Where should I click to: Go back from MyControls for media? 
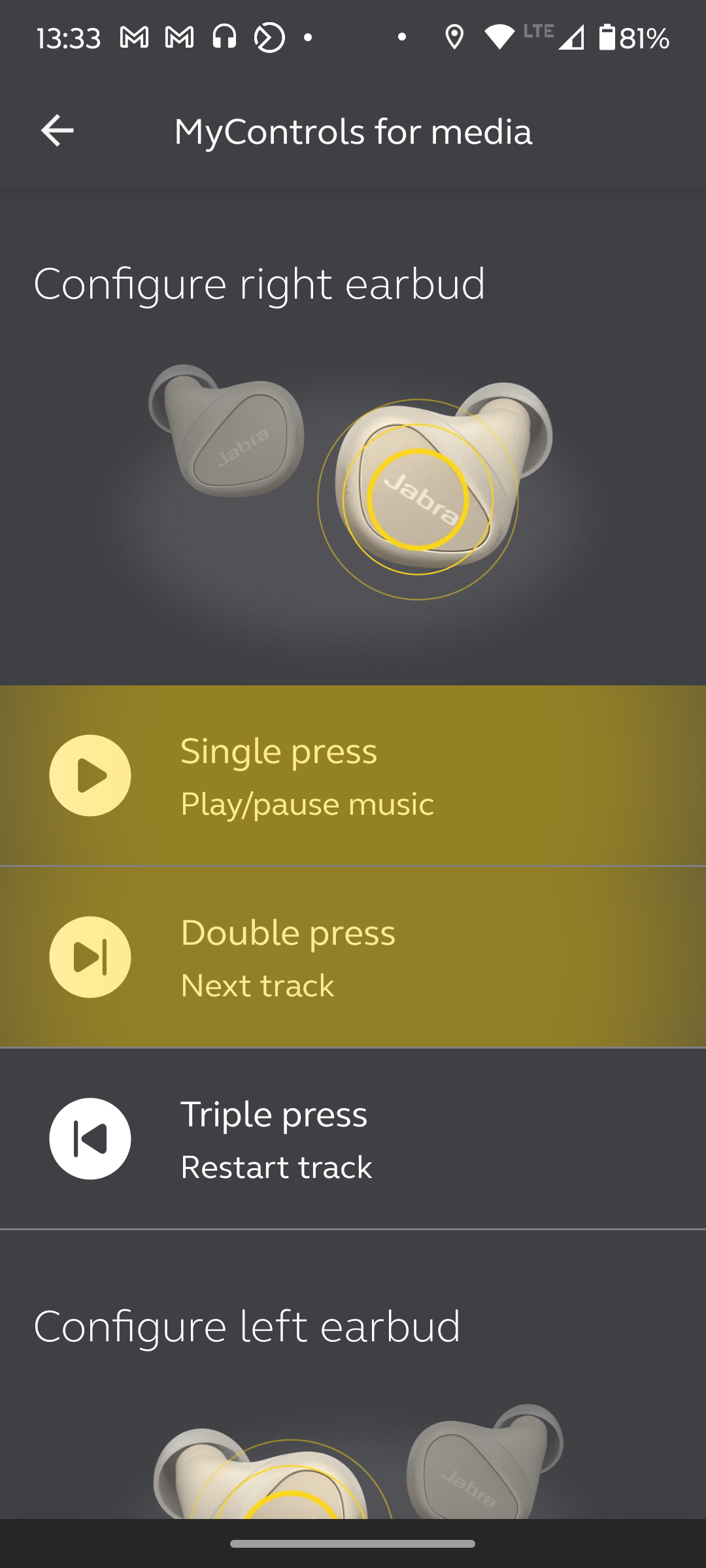tap(57, 131)
